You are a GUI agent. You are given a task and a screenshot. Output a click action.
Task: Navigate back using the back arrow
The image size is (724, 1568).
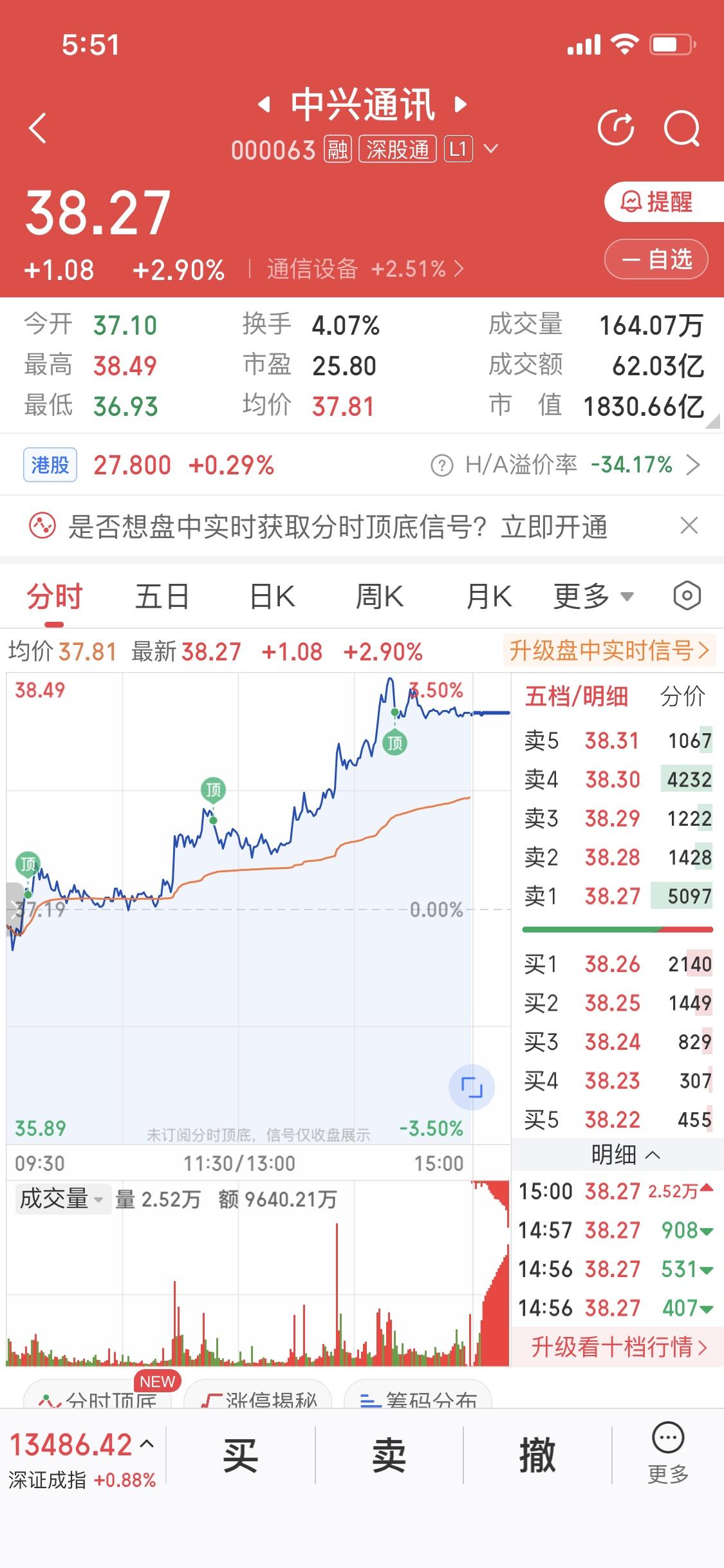coord(37,127)
